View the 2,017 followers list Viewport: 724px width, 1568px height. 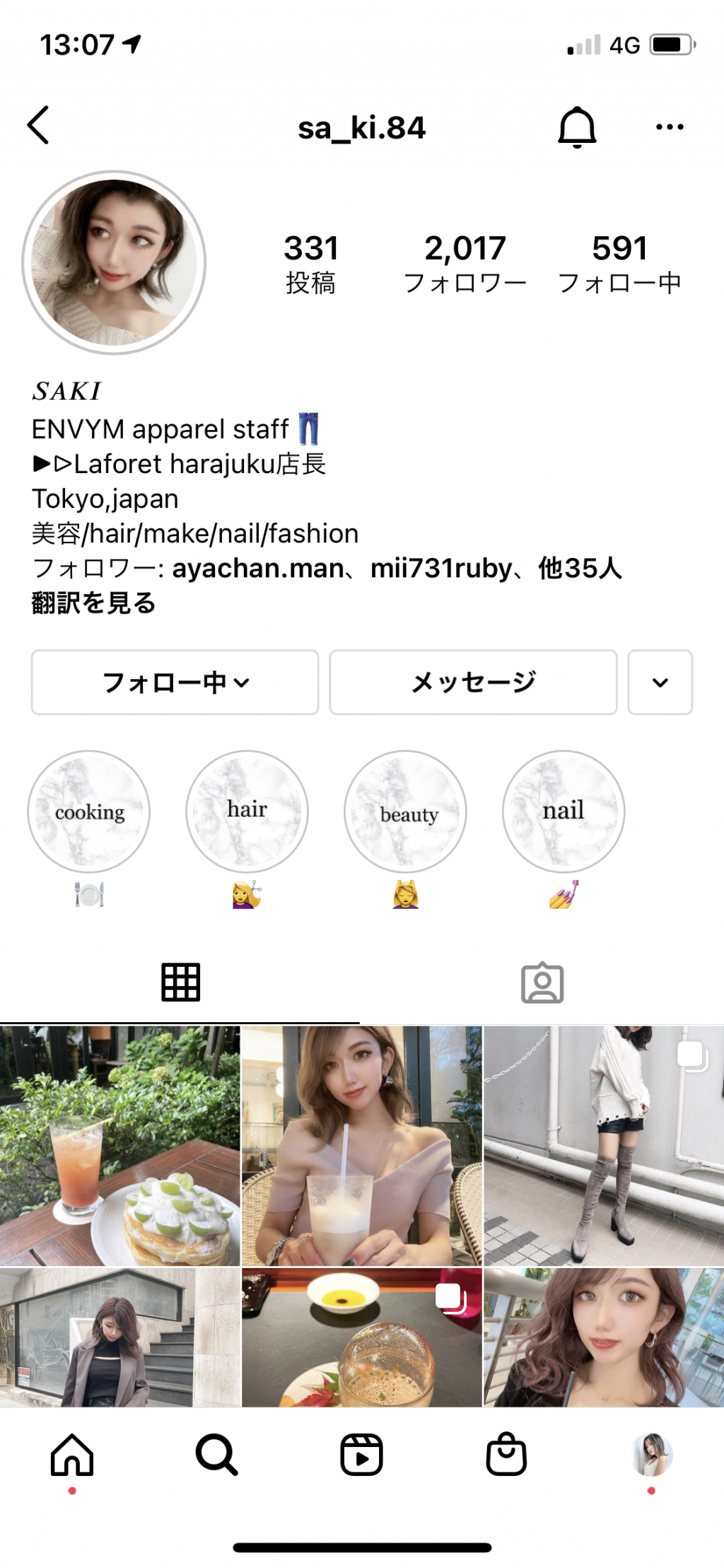[465, 263]
